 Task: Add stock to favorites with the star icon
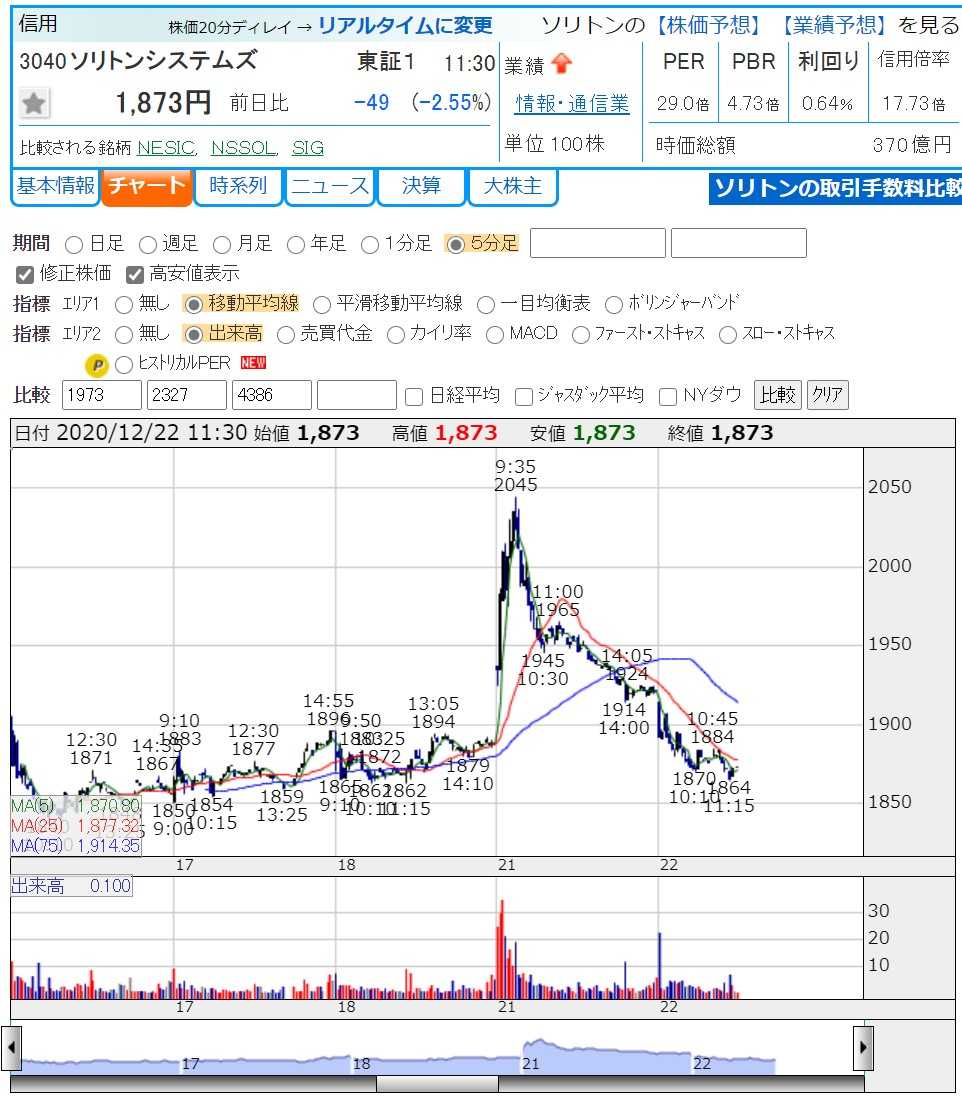click(x=33, y=104)
